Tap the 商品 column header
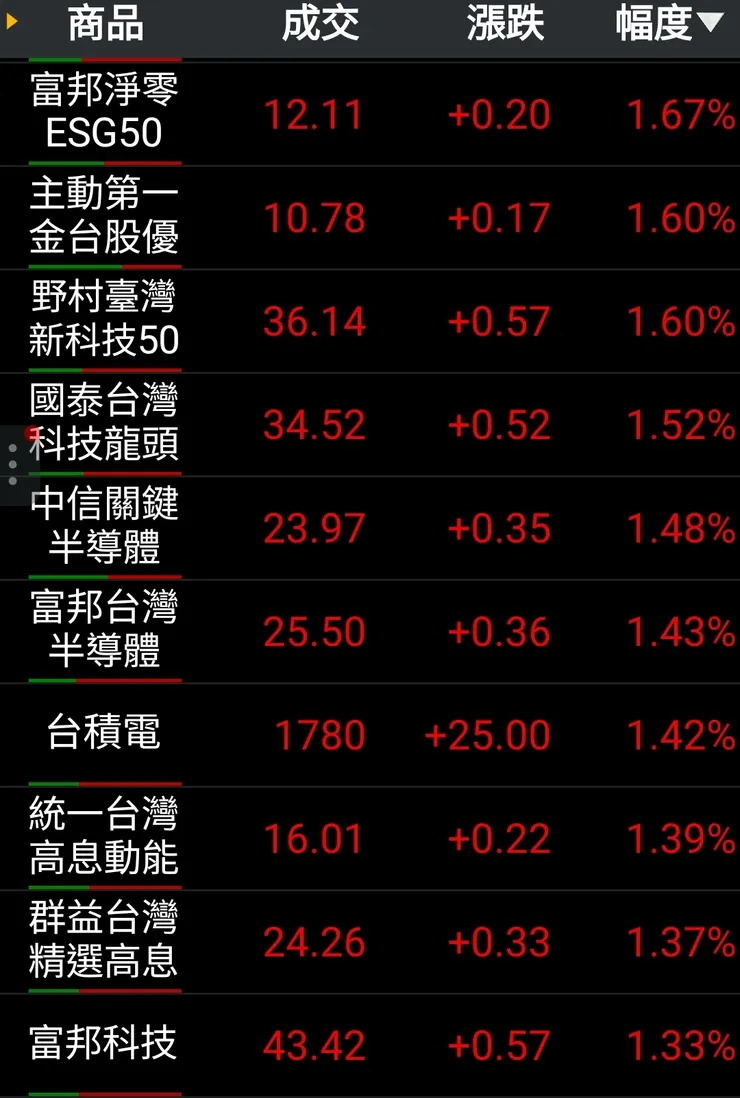Viewport: 740px width, 1098px height. 105,24
